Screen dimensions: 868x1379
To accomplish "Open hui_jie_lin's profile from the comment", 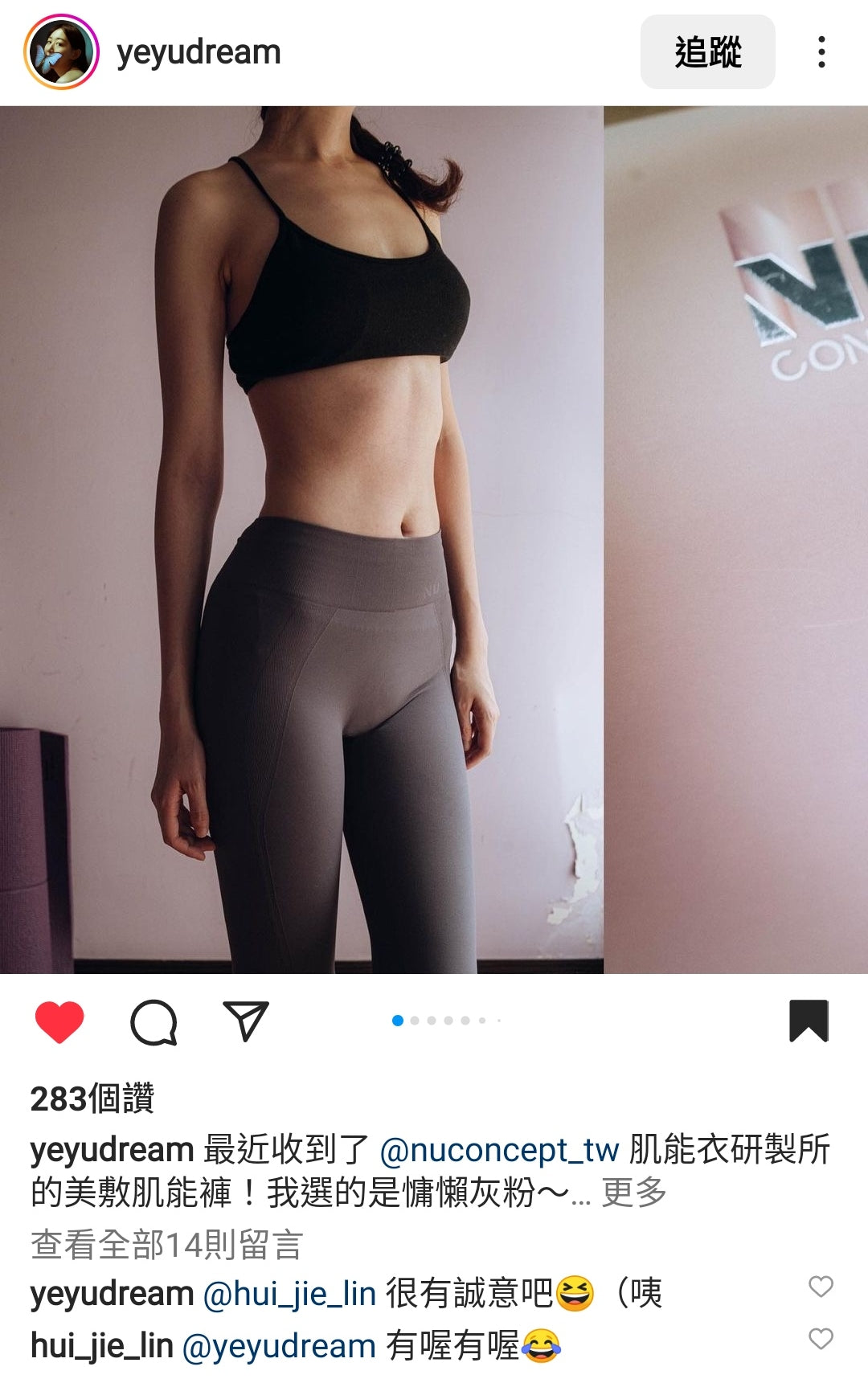I will (x=102, y=1346).
